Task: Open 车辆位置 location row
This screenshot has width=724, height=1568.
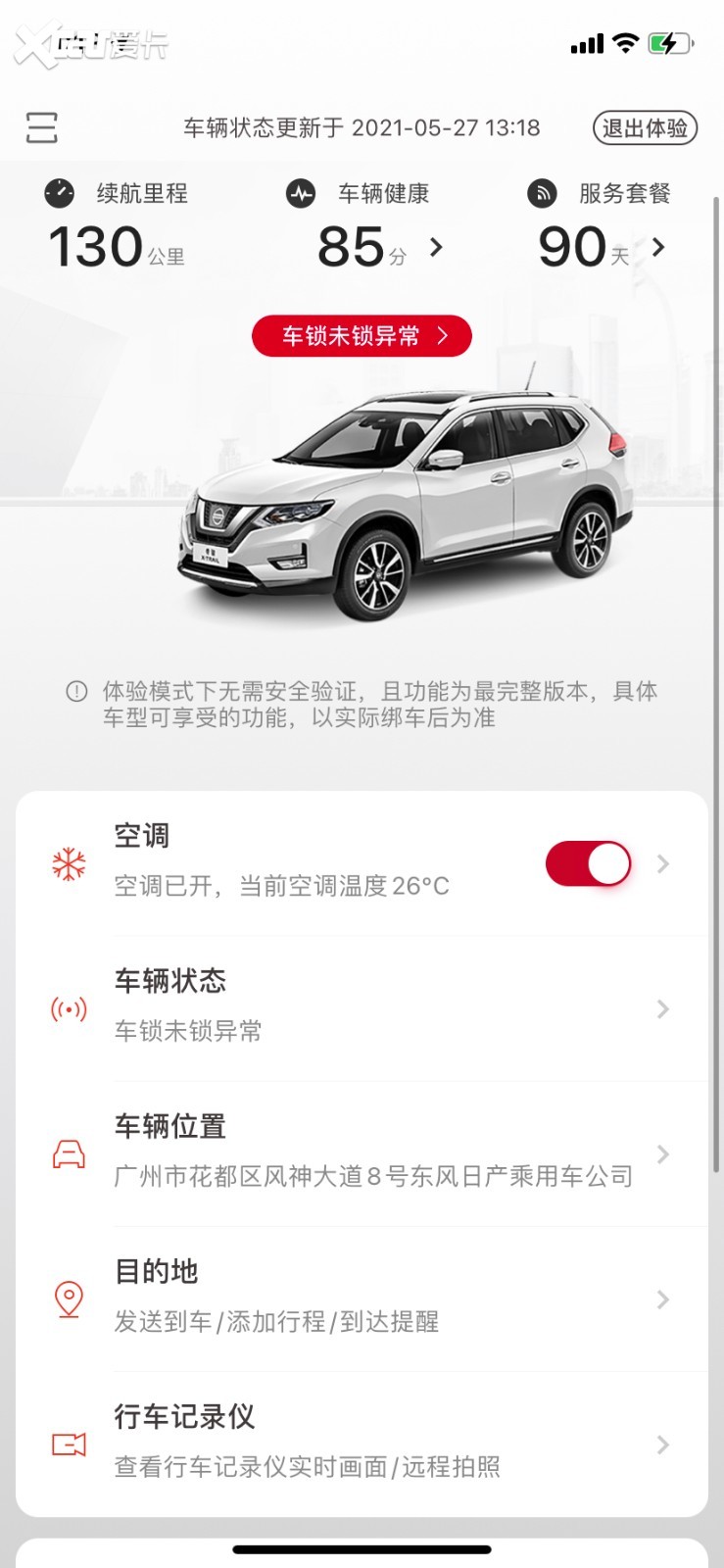Action: click(x=362, y=1152)
